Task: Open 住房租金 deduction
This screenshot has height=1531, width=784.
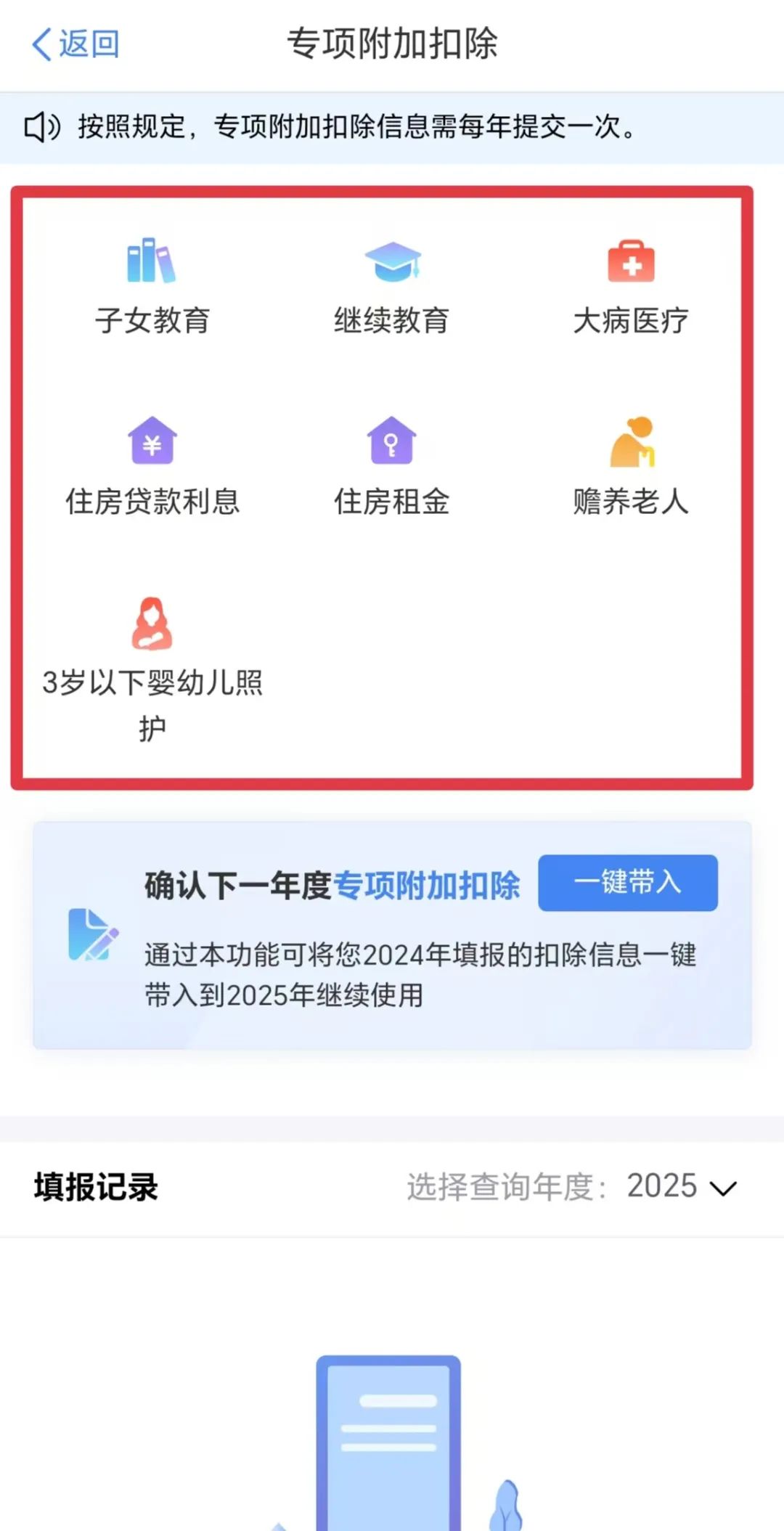Action: (392, 466)
